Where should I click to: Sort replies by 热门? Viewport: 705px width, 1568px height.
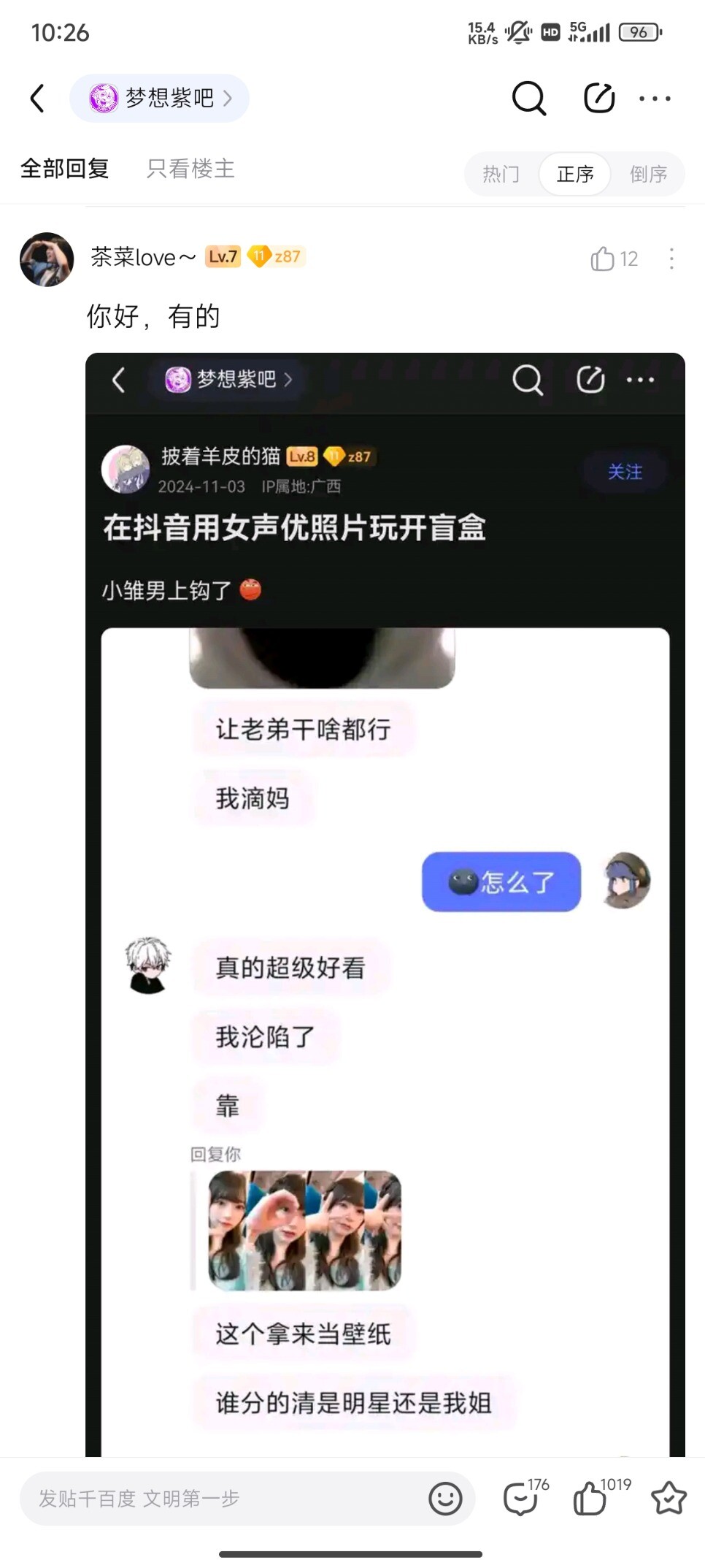[x=501, y=174]
